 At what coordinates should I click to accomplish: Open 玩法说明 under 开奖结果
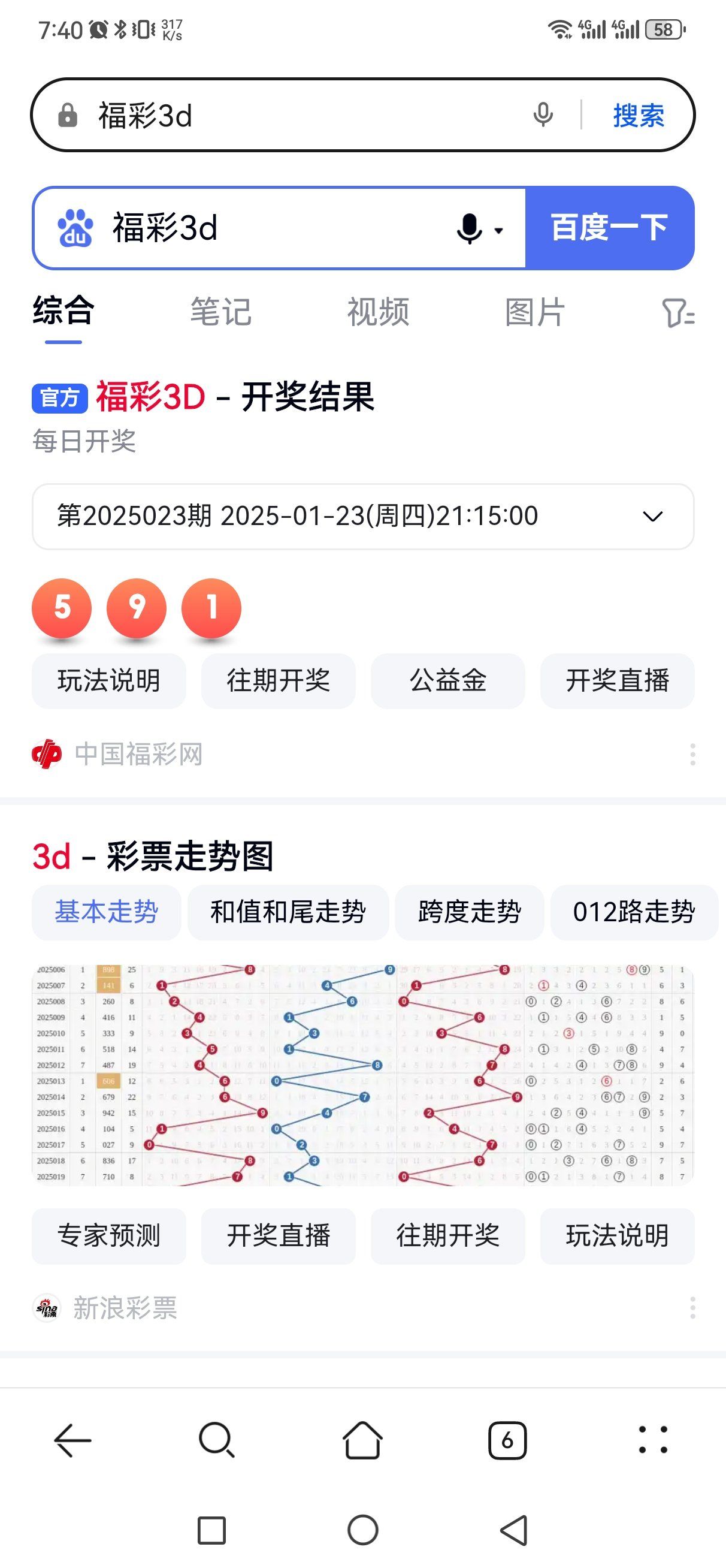coord(109,680)
